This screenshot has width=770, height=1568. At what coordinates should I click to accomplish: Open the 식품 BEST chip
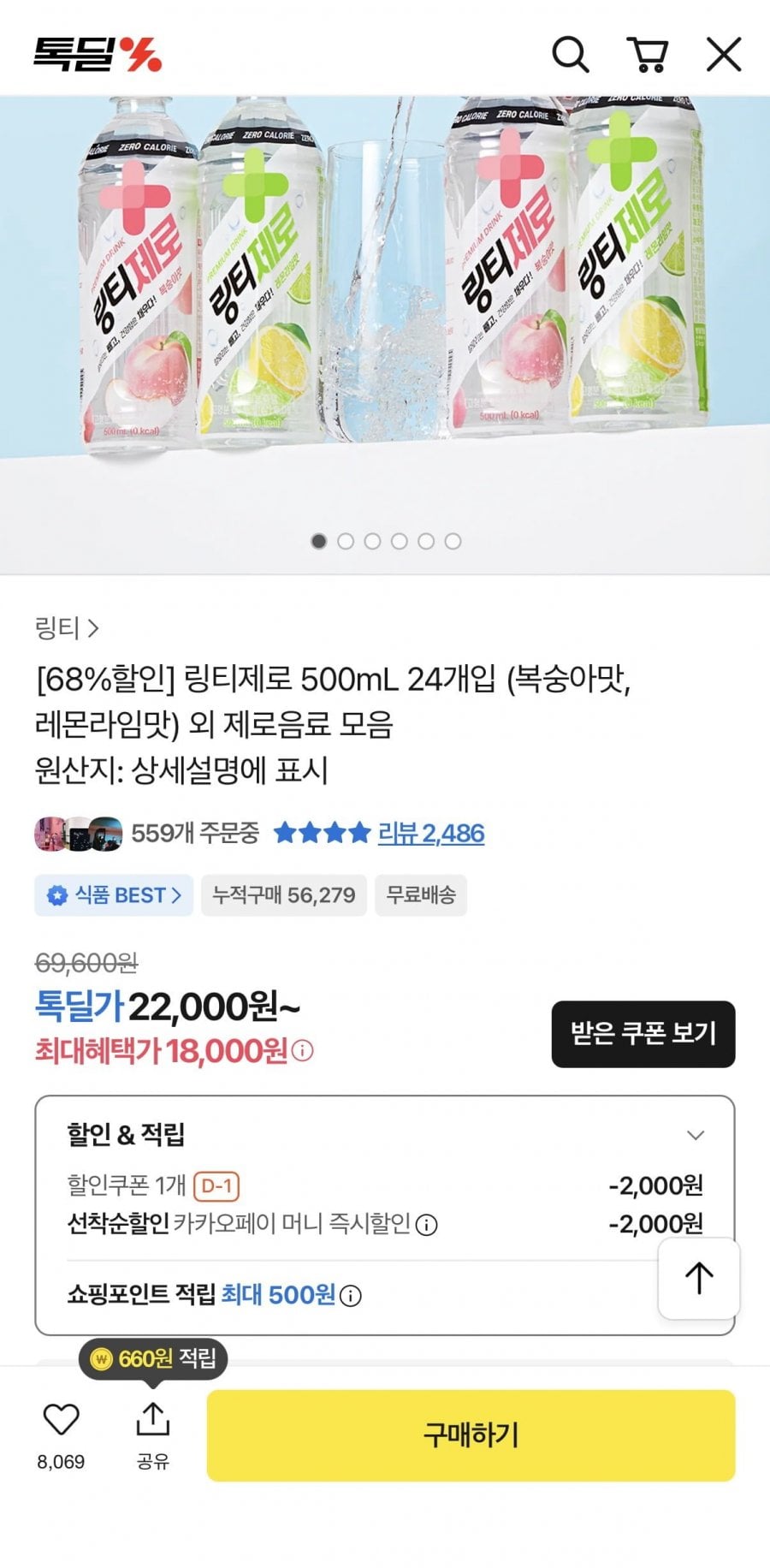[114, 895]
